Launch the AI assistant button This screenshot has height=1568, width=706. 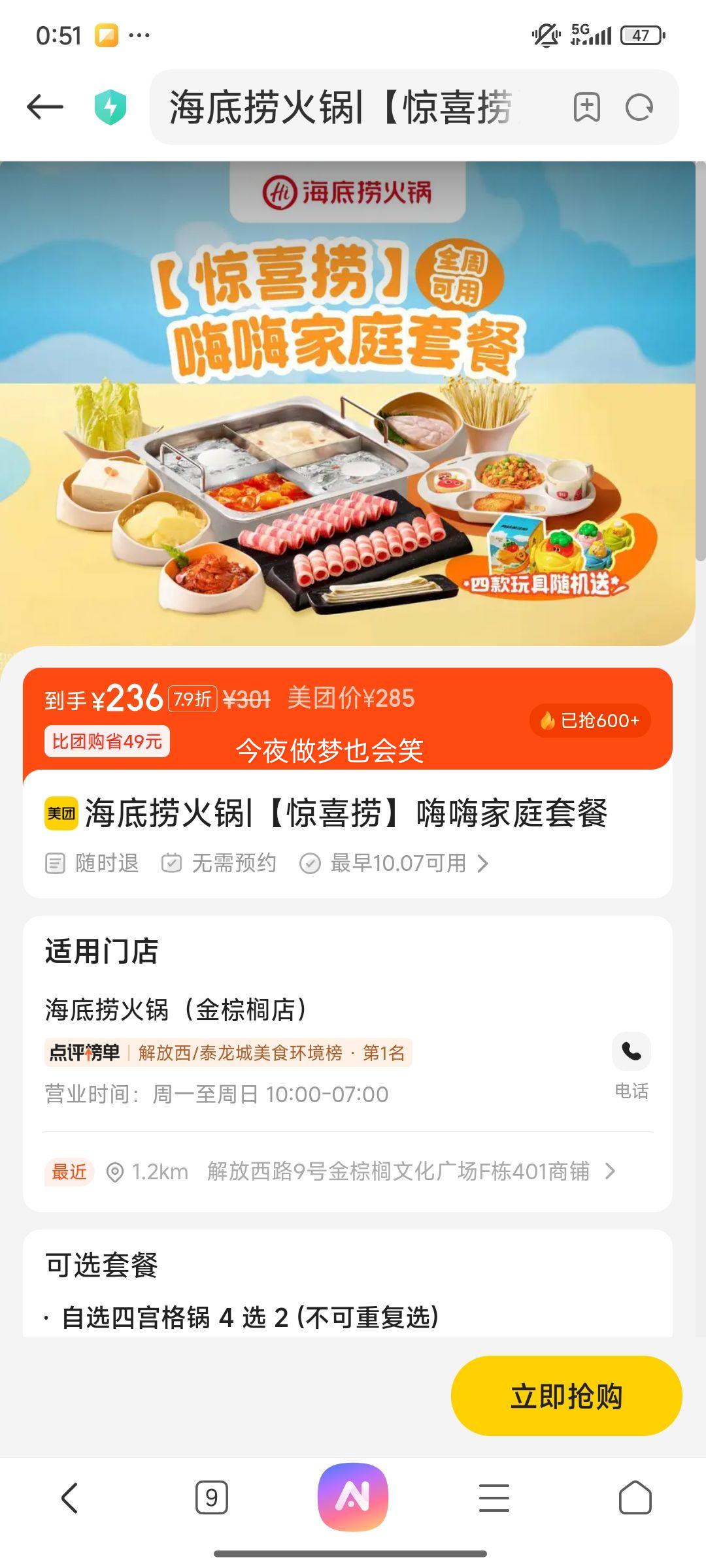(353, 1497)
